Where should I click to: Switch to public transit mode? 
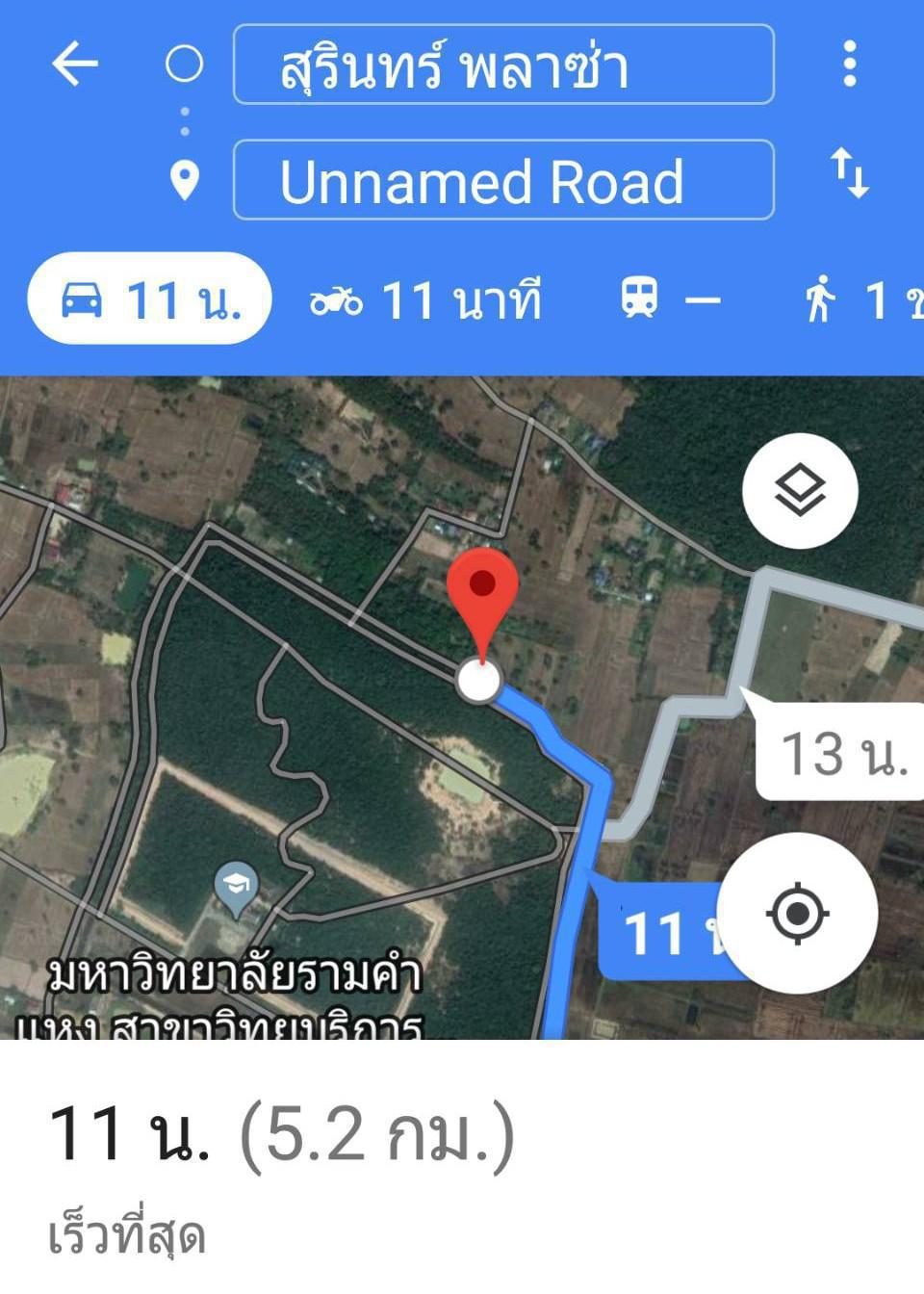(670, 299)
